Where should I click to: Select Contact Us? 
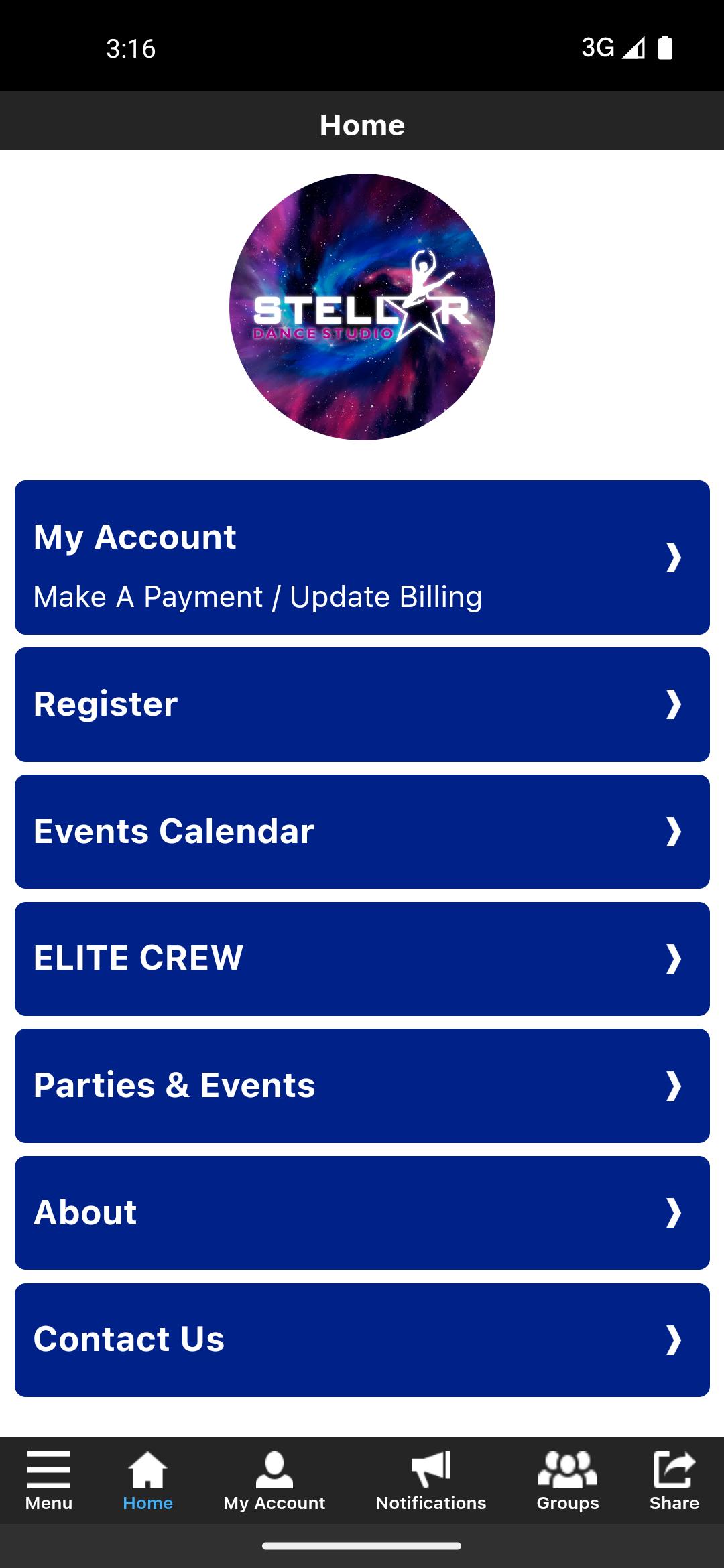coord(362,1340)
